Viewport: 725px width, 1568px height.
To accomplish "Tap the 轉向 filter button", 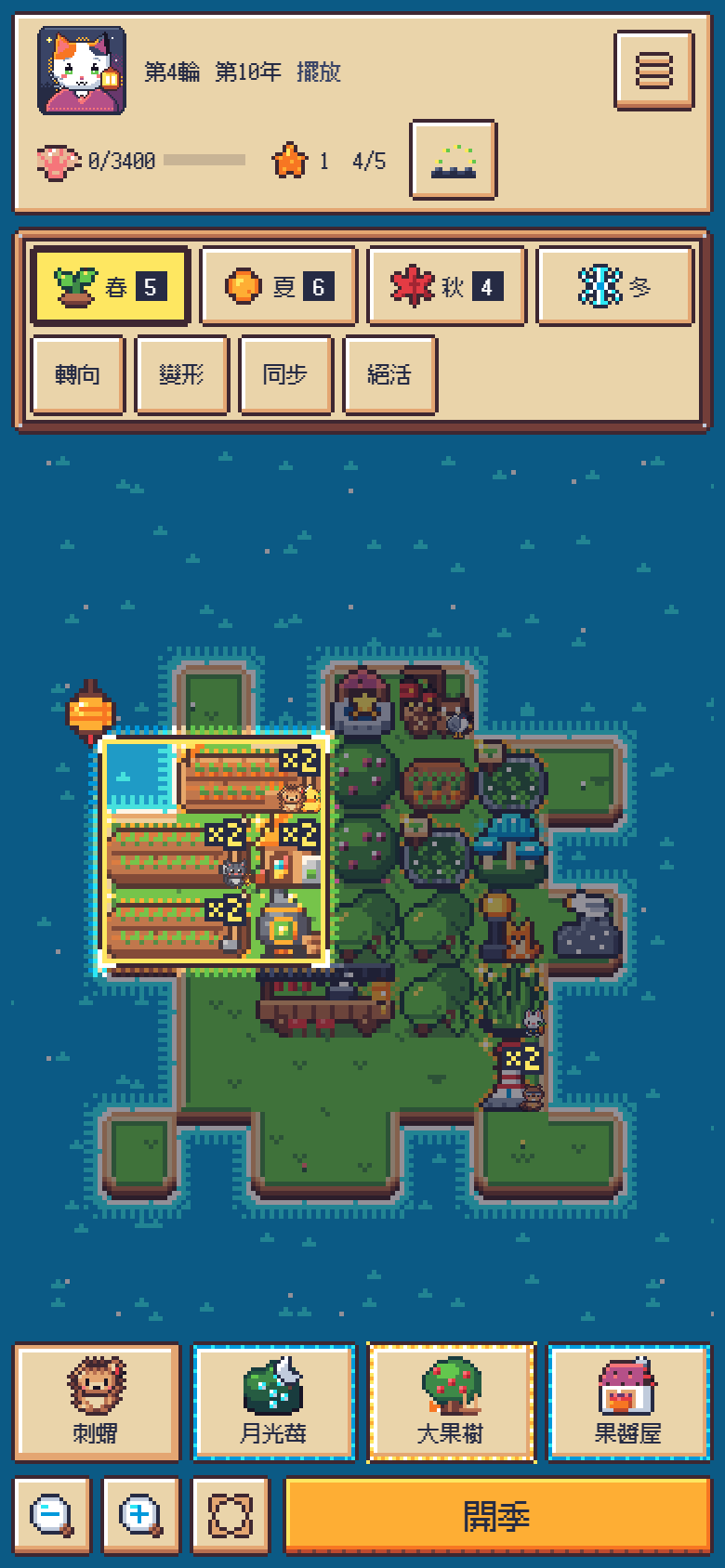I will point(78,374).
